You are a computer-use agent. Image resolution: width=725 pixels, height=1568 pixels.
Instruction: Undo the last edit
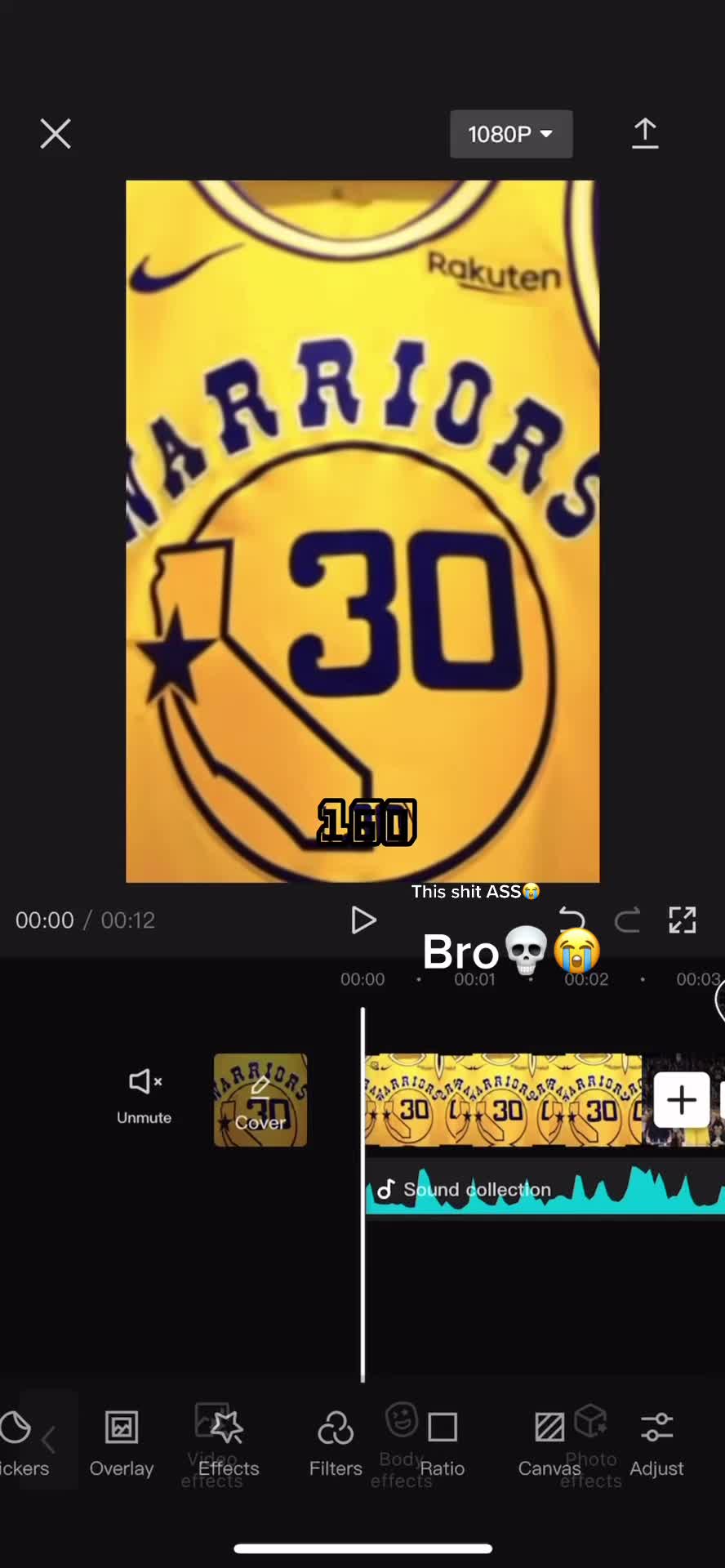coord(572,919)
